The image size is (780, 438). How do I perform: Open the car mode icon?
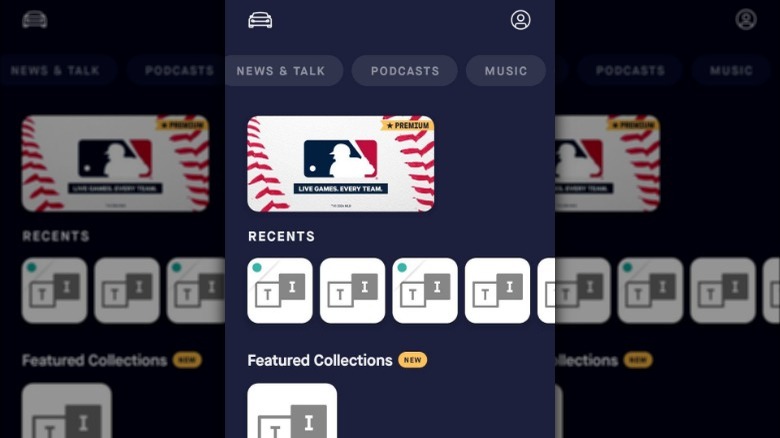pos(260,20)
